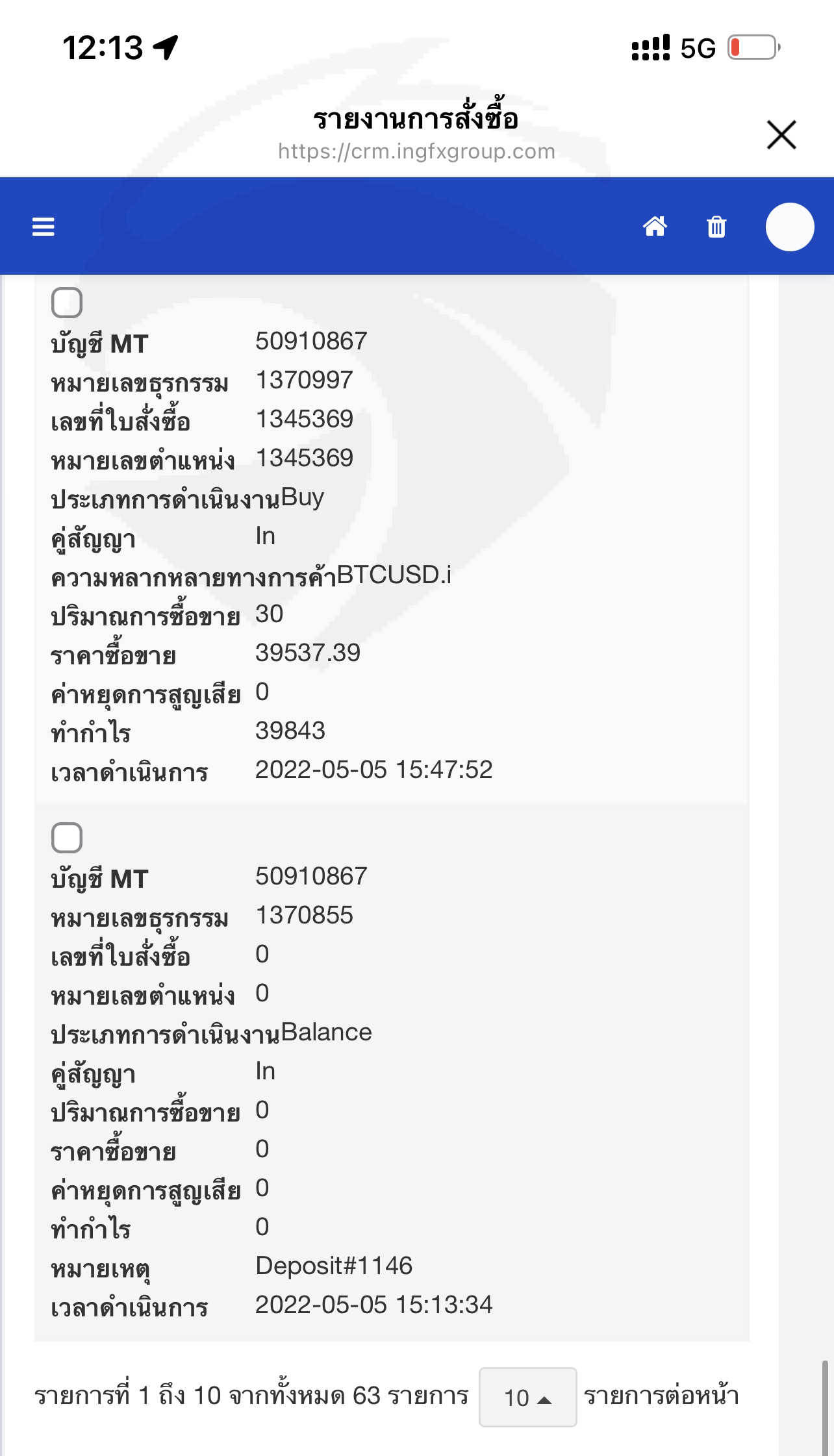Tap the trash bin icon
Image resolution: width=834 pixels, height=1456 pixels.
coord(716,227)
